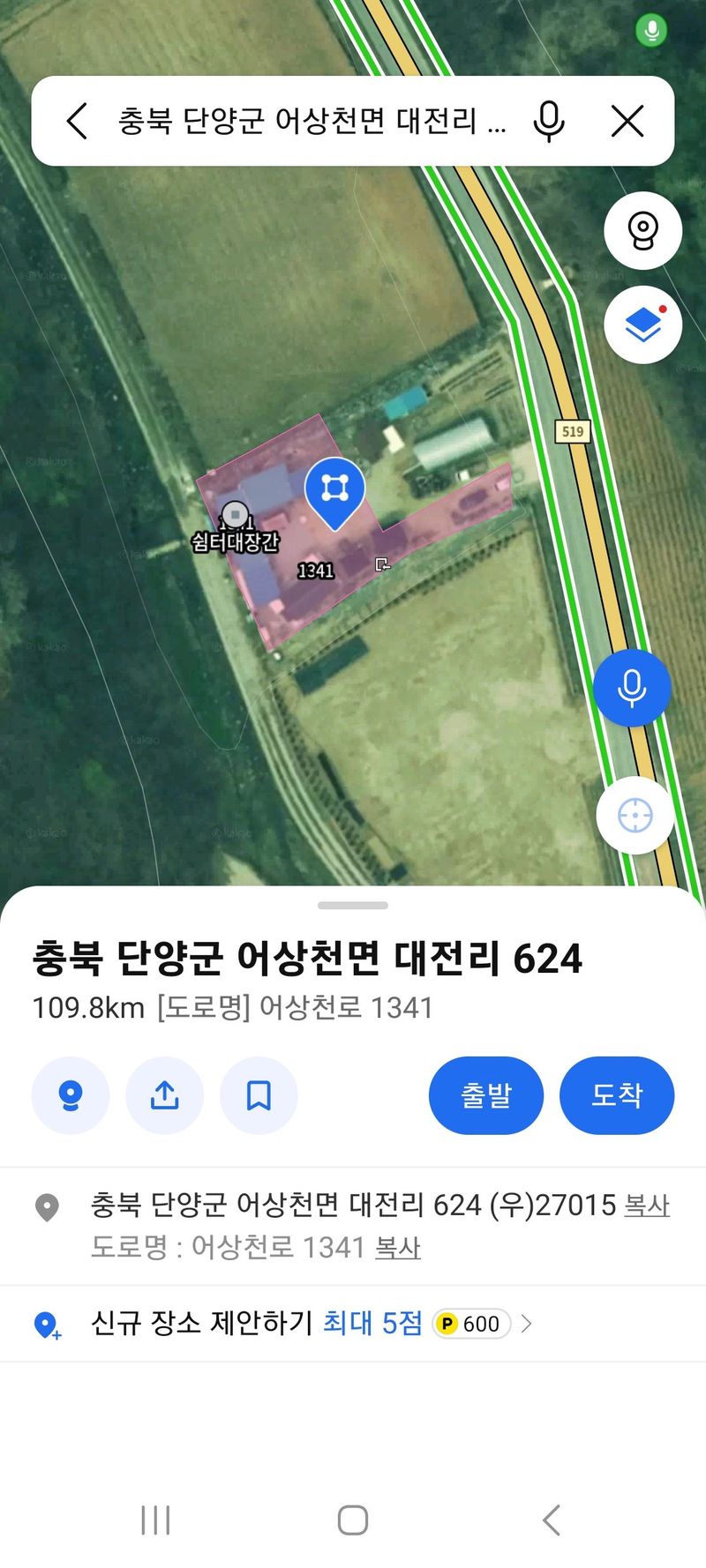The width and height of the screenshot is (706, 1568).
Task: Clear the search with the X icon
Action: point(627,121)
